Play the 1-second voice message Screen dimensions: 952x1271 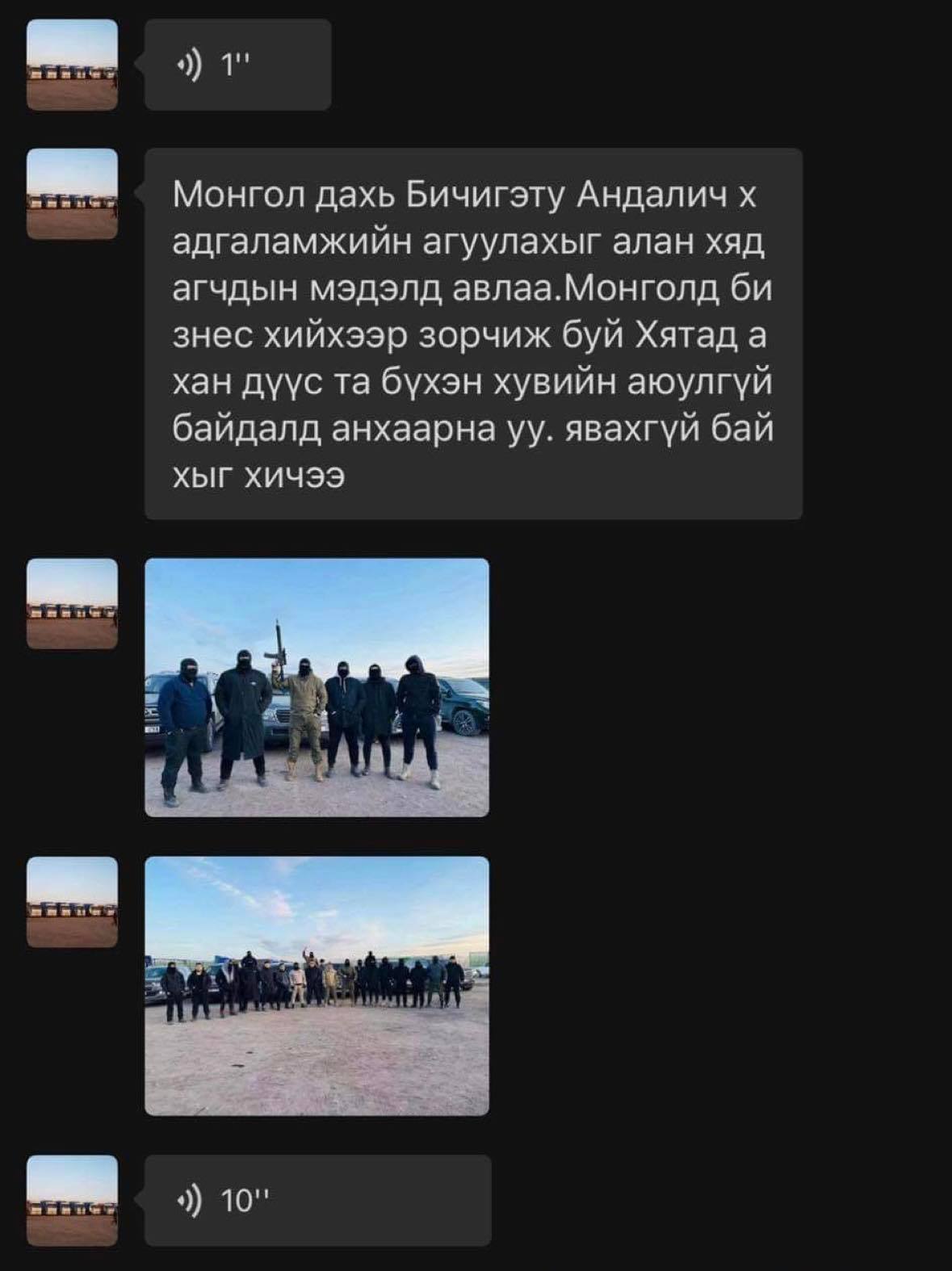[x=237, y=65]
